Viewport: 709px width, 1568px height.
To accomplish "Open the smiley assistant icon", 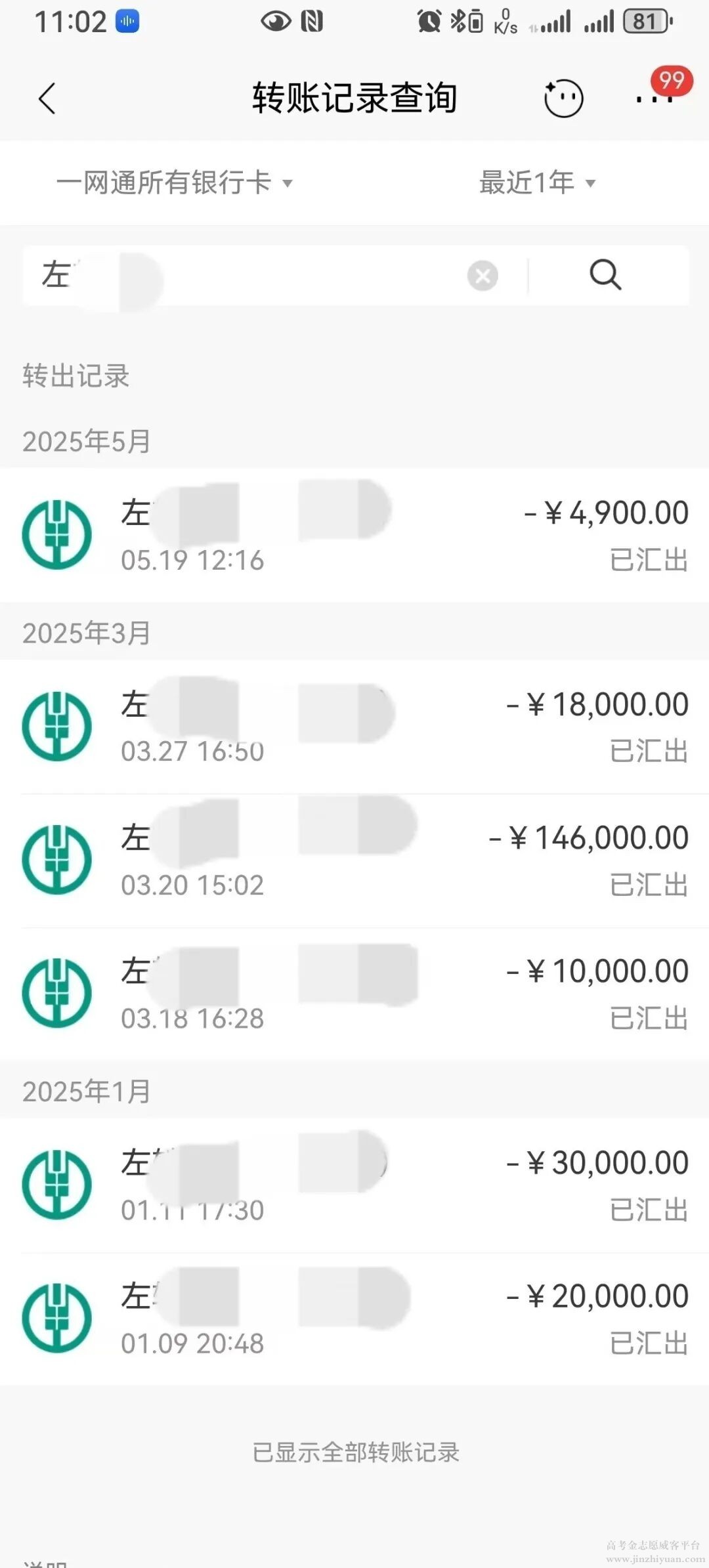I will [x=563, y=99].
